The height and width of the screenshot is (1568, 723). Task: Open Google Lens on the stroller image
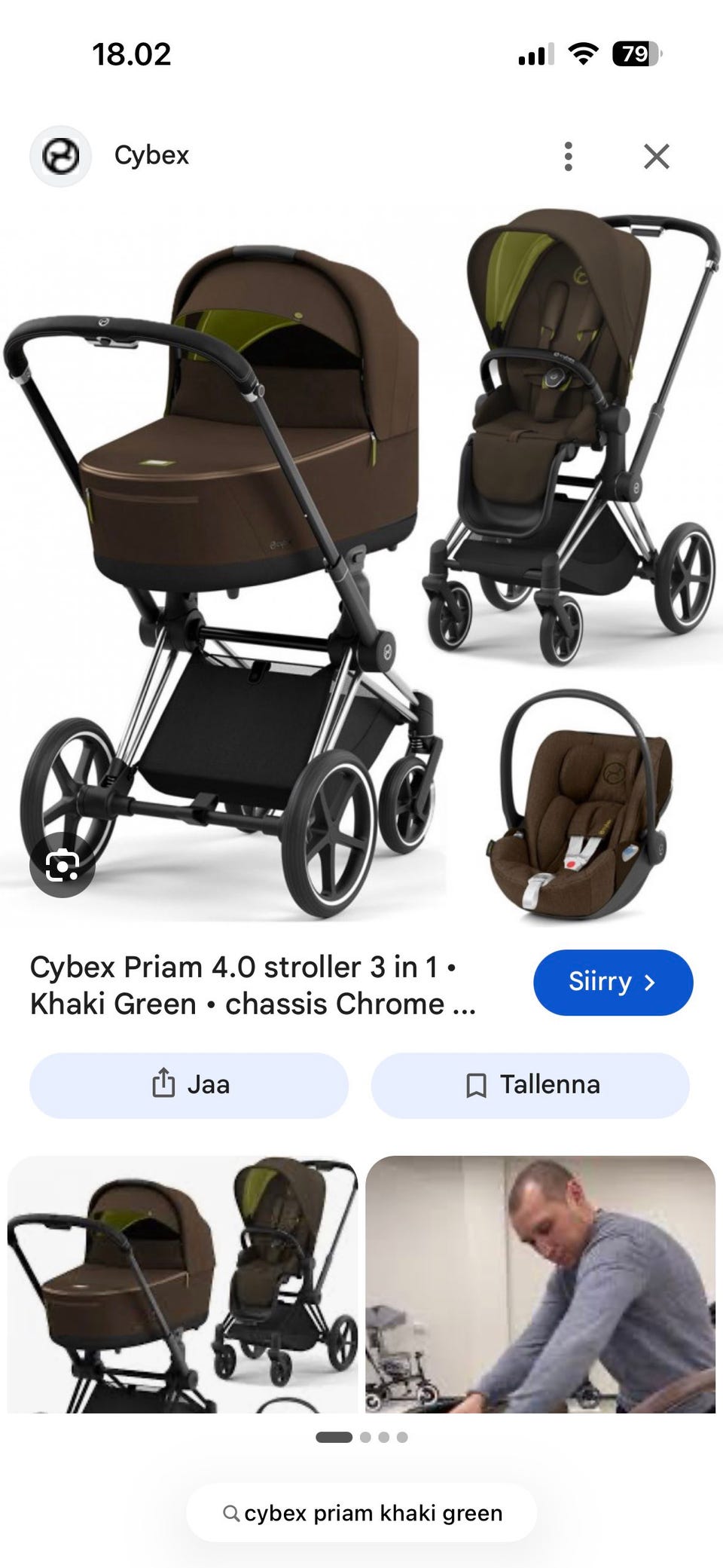tap(63, 865)
